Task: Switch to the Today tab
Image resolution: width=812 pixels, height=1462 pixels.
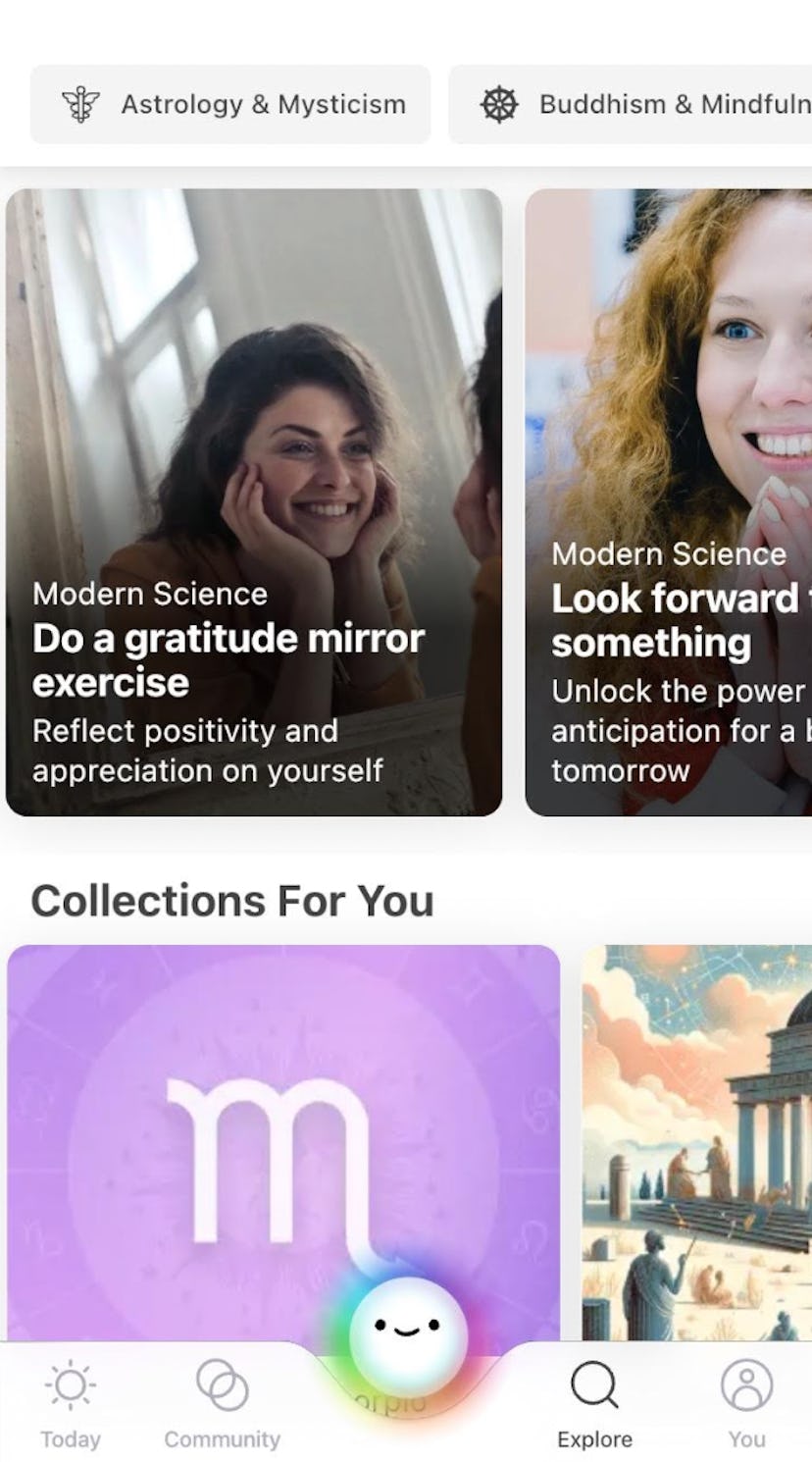Action: pos(71,1405)
